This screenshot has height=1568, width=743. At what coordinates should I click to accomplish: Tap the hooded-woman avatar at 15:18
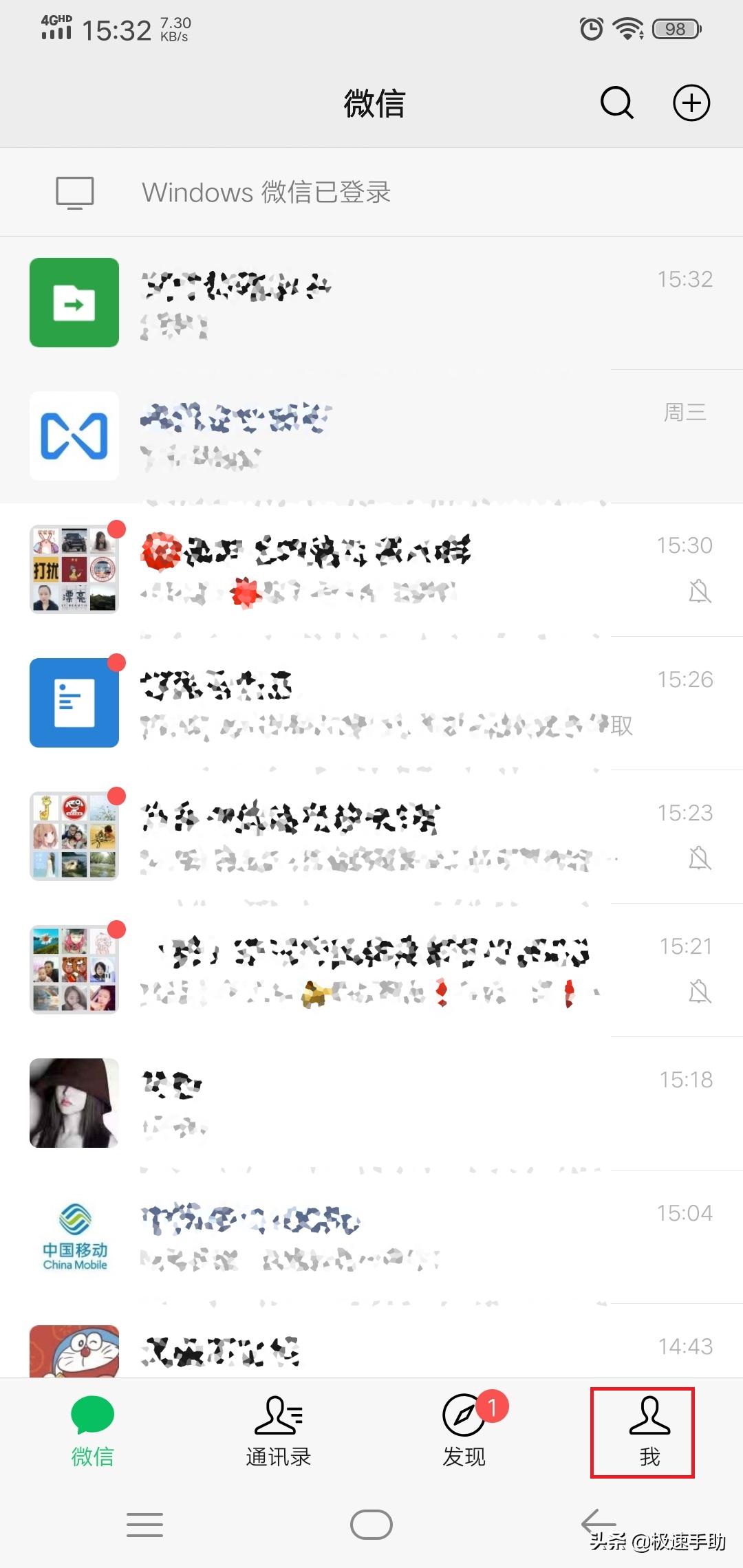click(74, 1103)
